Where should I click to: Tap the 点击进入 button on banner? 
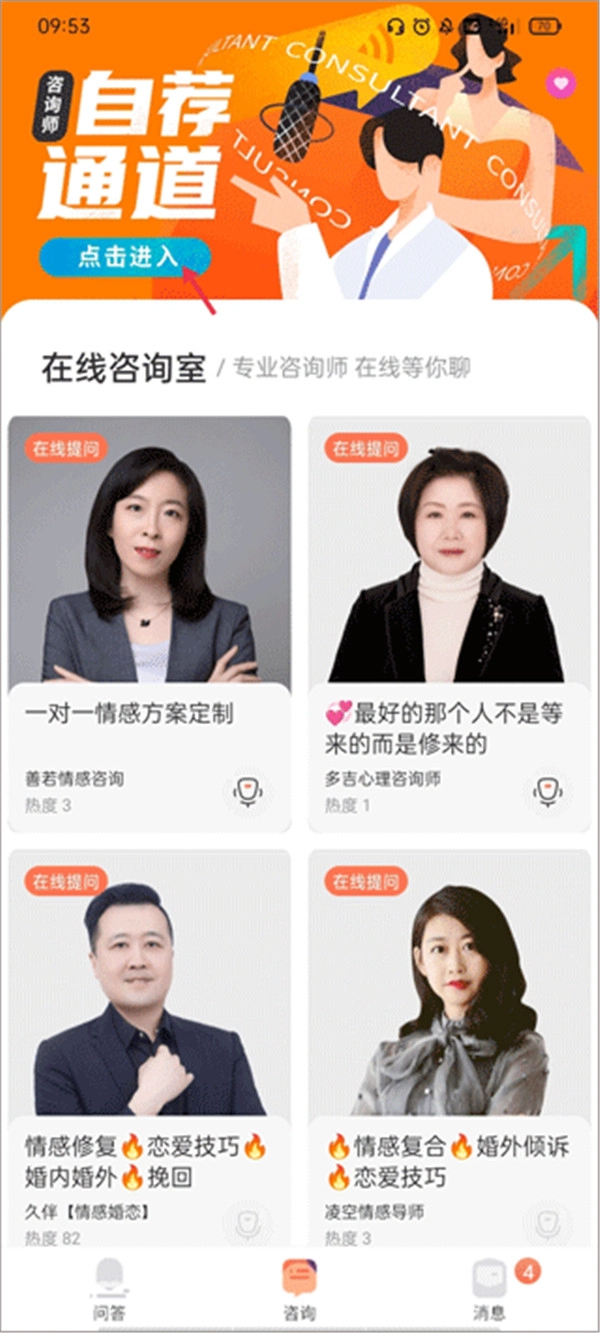click(x=125, y=257)
